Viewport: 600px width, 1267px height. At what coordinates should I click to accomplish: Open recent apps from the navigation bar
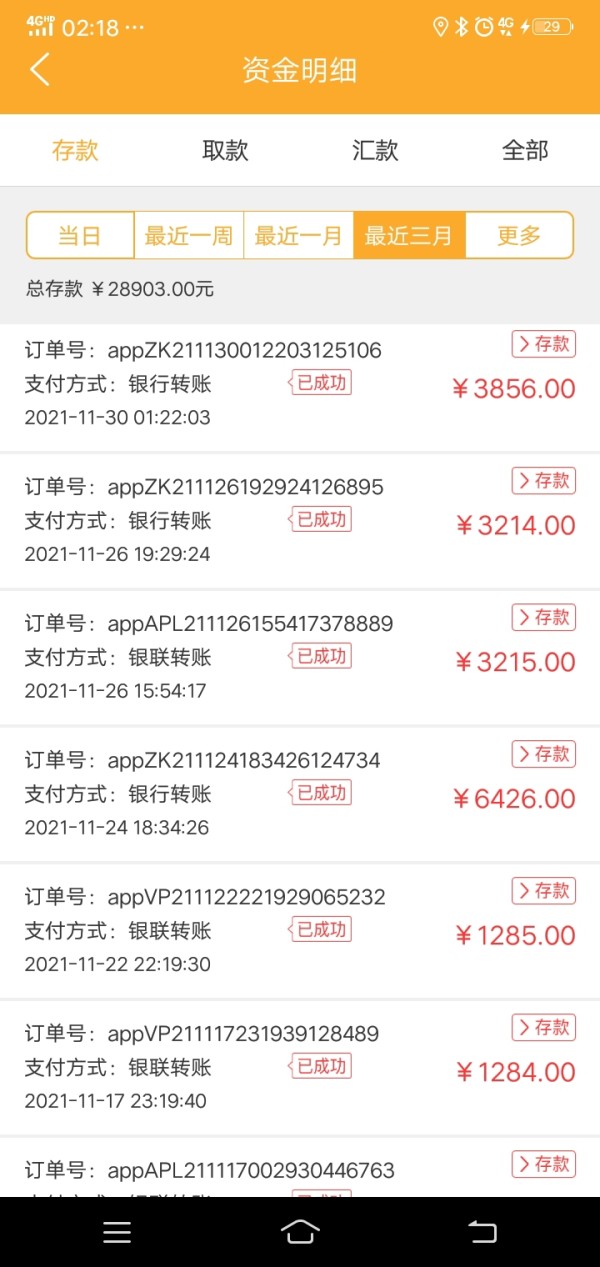click(x=117, y=1232)
